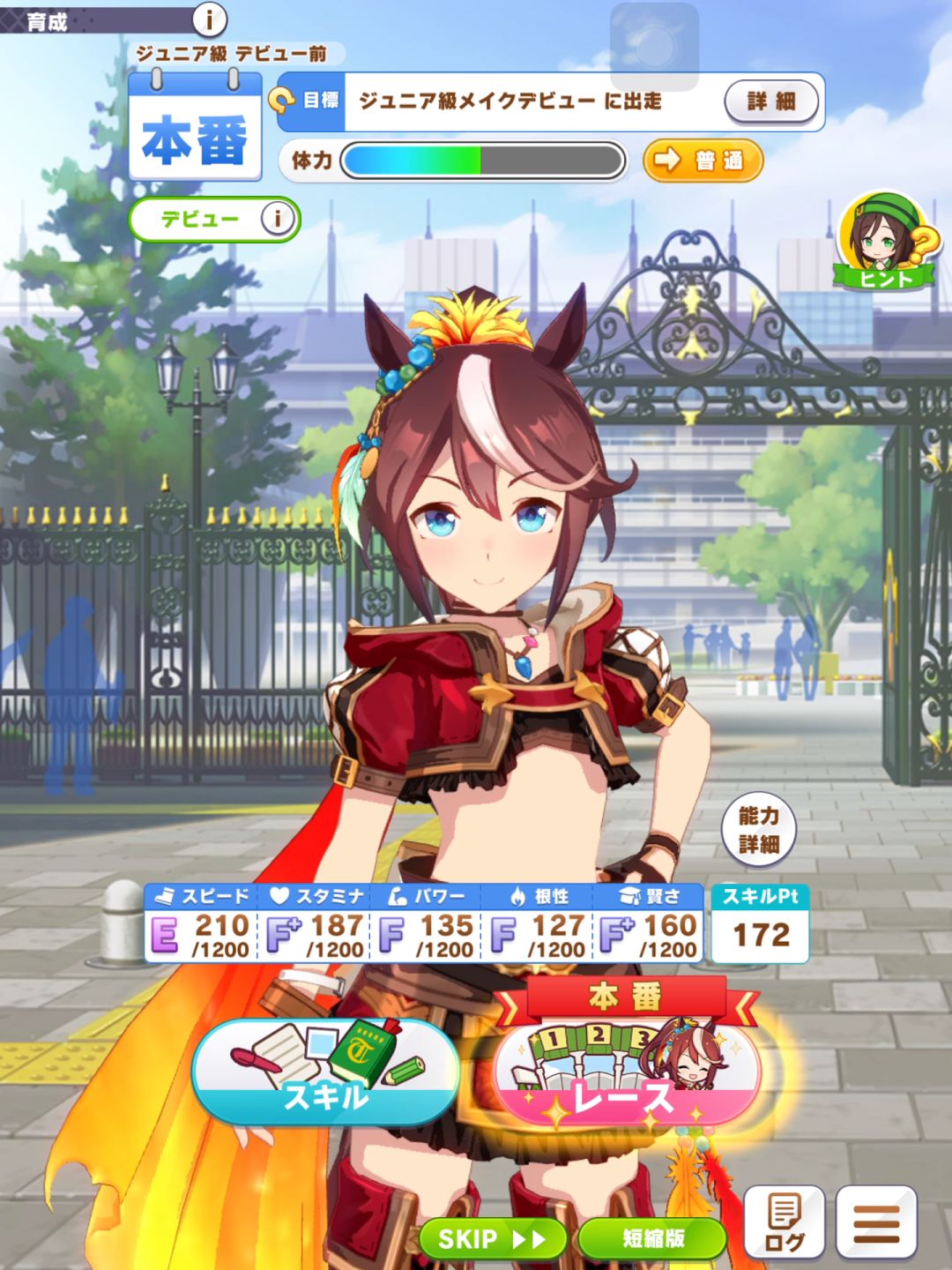952x1270 pixels.
Task: Open the 育成 info icon
Action: (x=209, y=18)
